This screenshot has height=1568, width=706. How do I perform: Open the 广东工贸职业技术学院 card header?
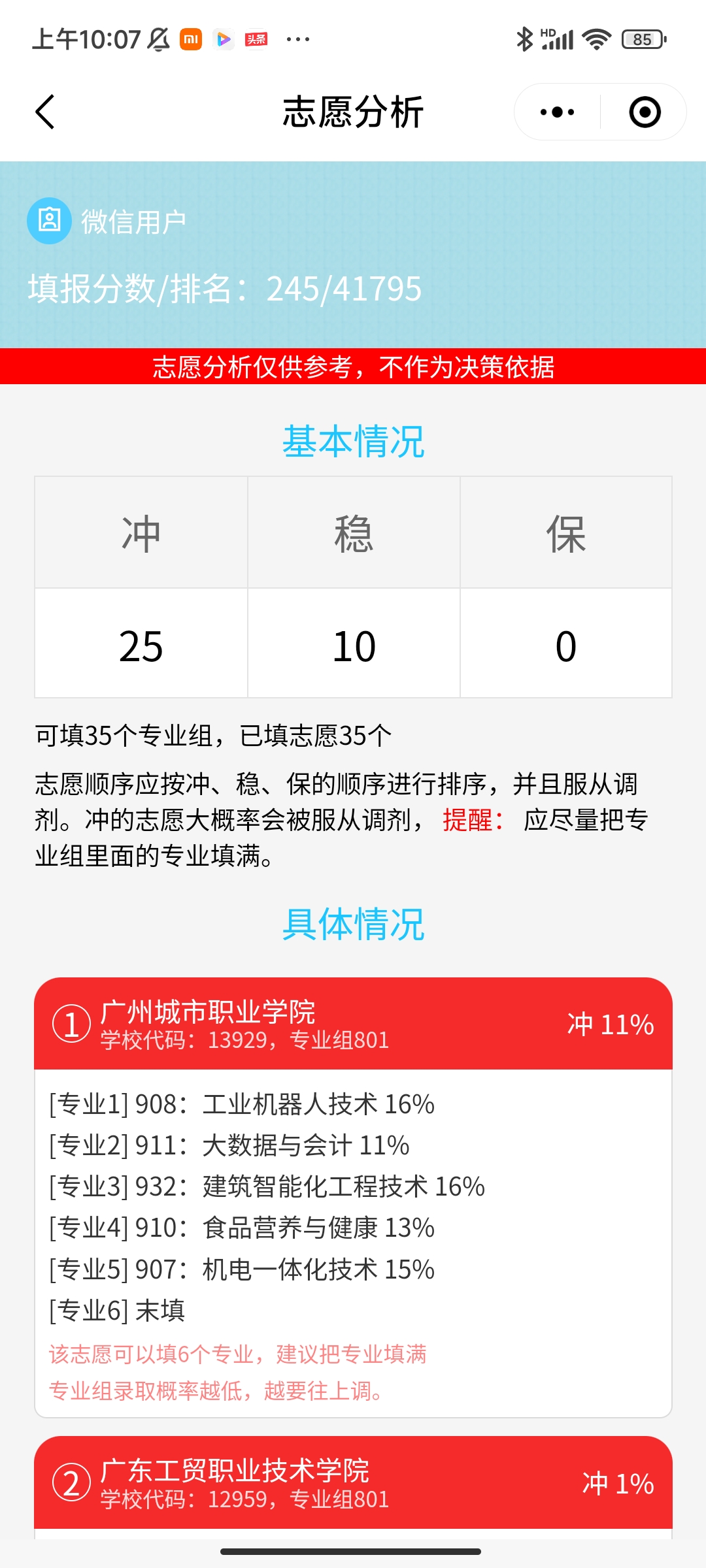click(353, 1482)
